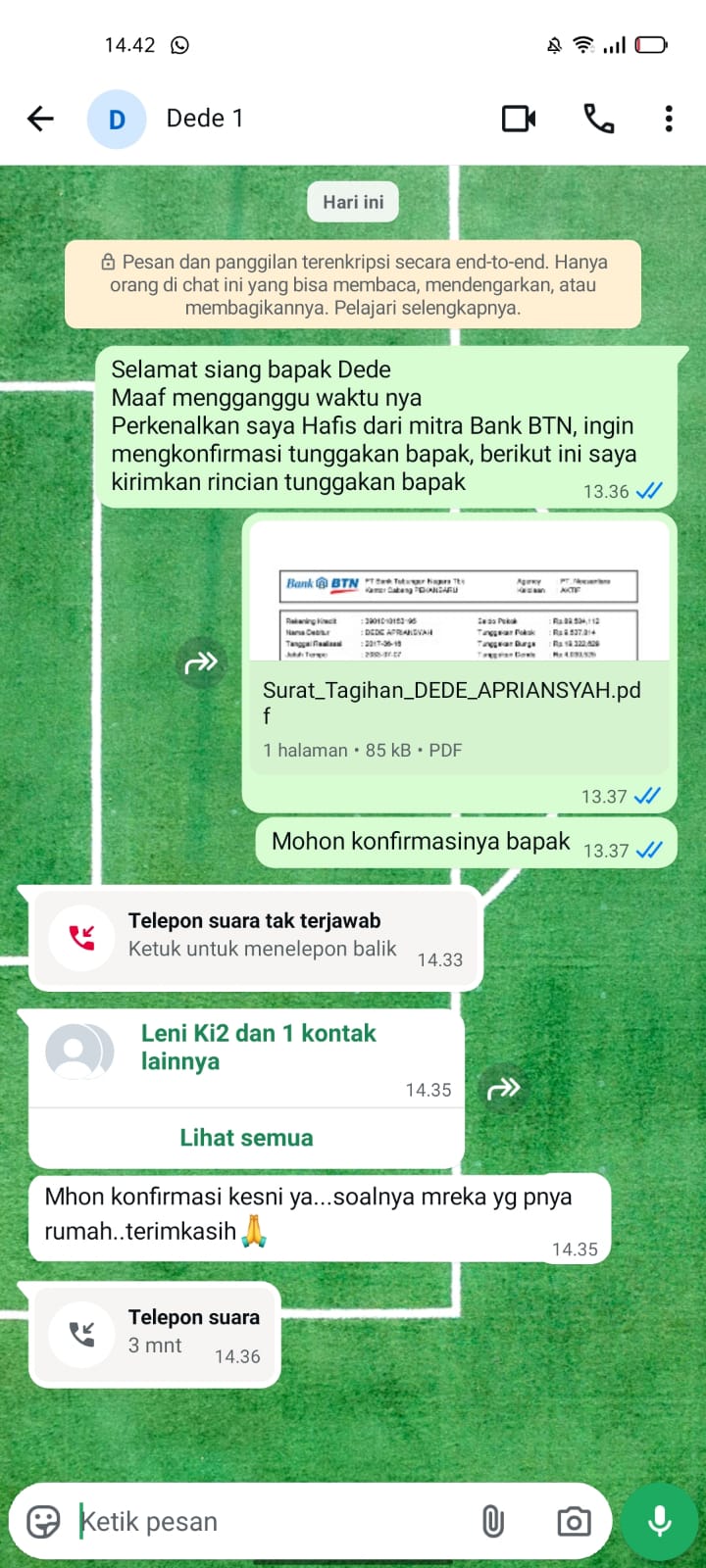Start a video call with Dede 1
The image size is (706, 1568).
pos(519,119)
